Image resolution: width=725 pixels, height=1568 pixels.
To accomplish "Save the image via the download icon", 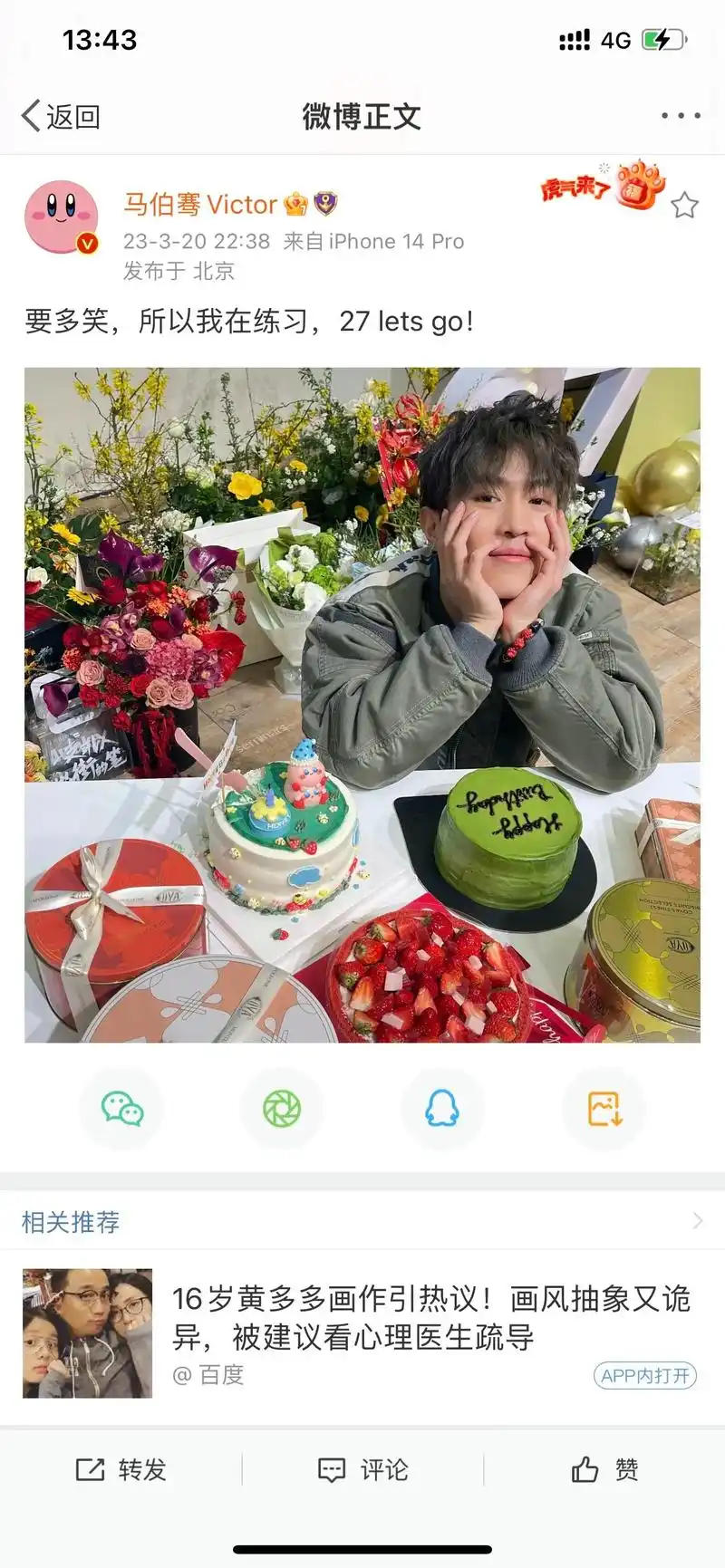I will point(604,1109).
